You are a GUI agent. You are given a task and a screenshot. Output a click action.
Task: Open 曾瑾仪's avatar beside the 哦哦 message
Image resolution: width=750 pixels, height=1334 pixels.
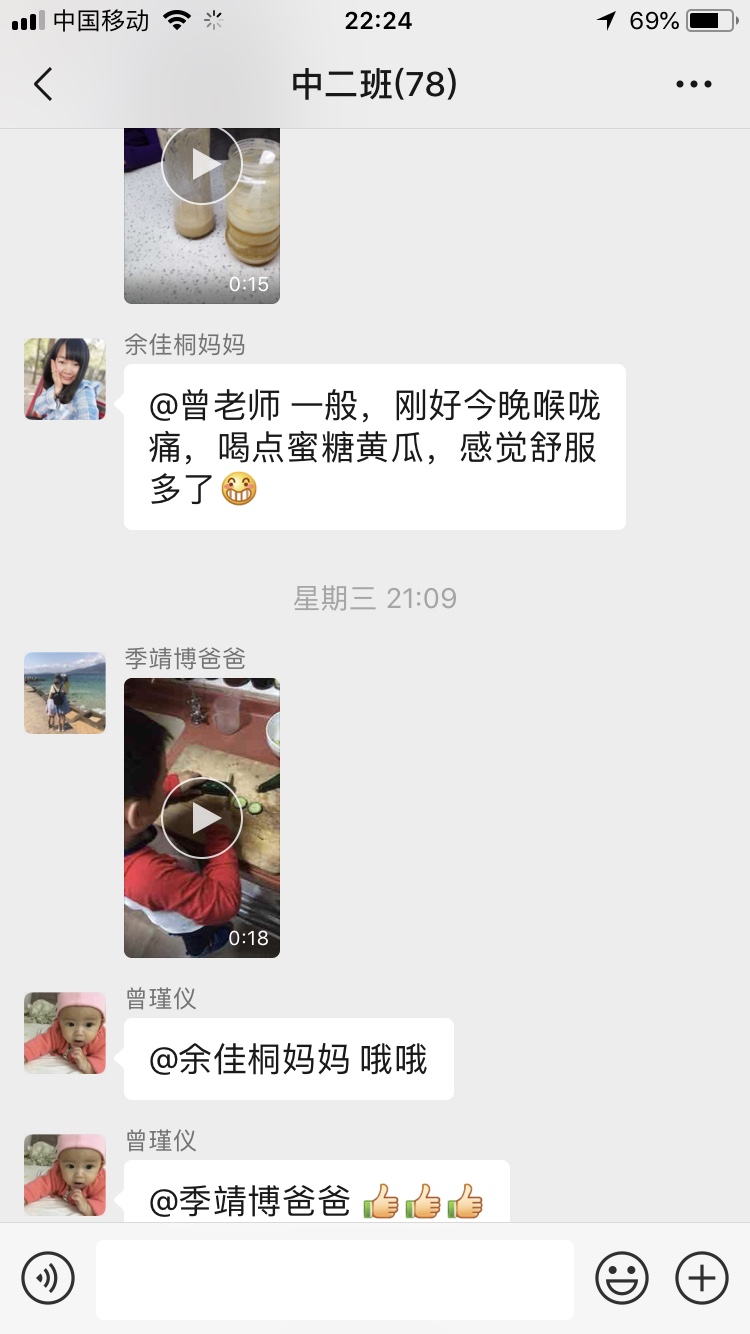coord(65,1033)
